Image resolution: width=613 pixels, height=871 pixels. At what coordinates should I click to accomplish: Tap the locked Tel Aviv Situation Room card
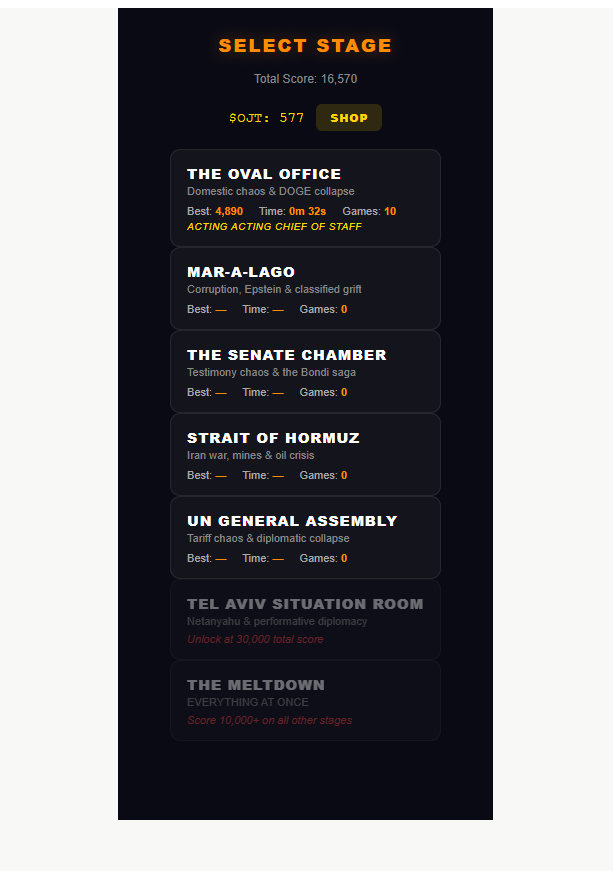point(305,620)
